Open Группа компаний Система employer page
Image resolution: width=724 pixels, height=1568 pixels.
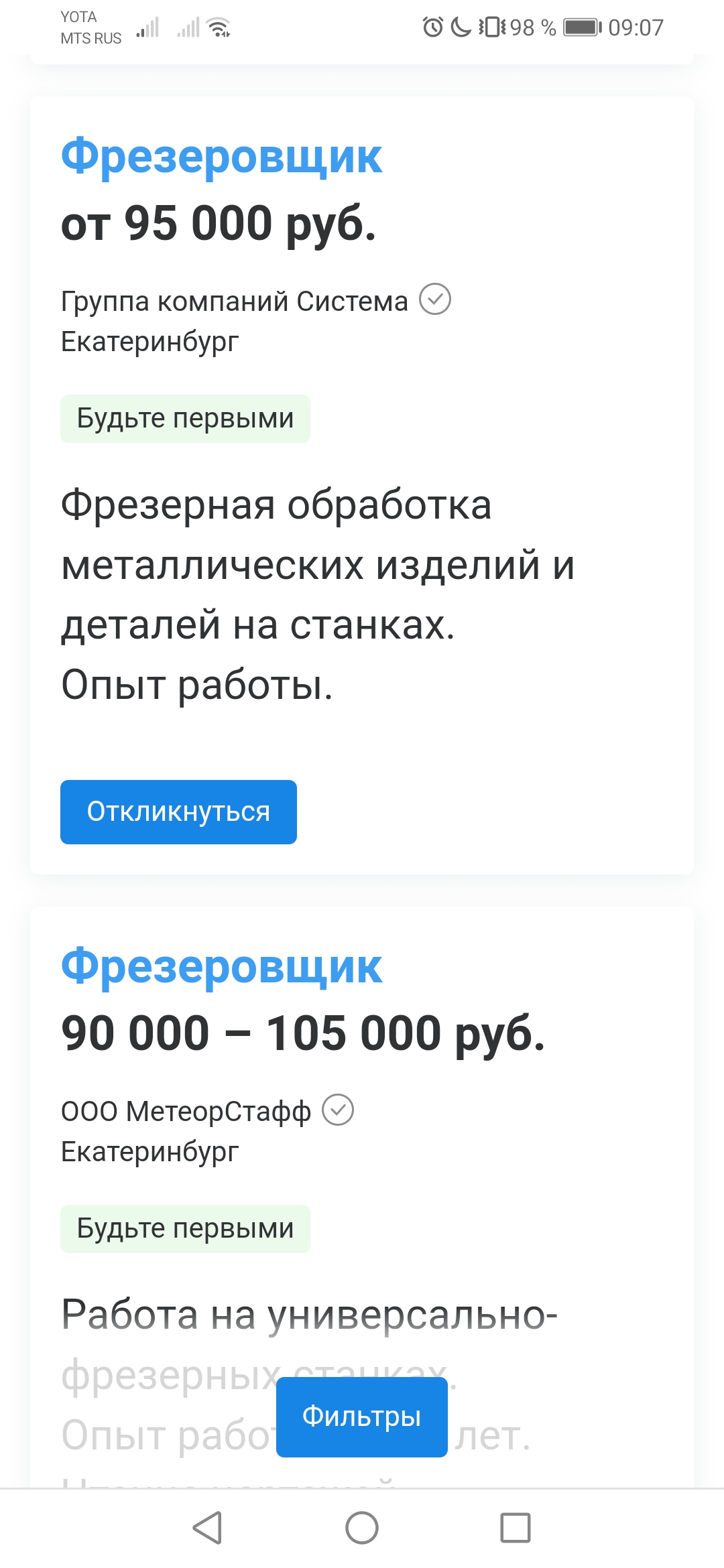[x=234, y=302]
